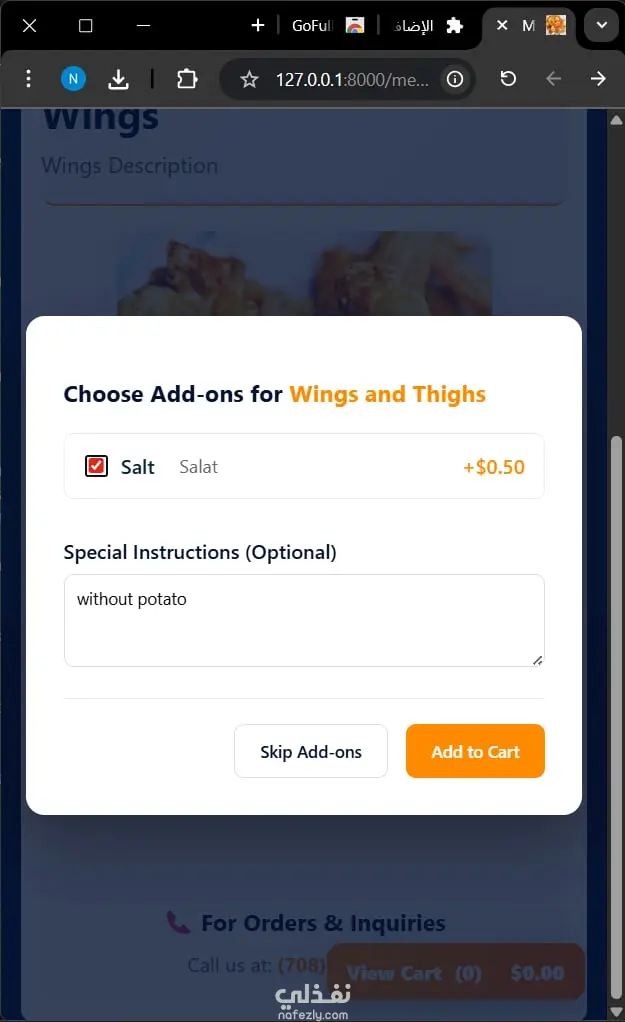The image size is (625, 1022).
Task: Uncheck the Salt add-on checkbox
Action: coord(96,466)
